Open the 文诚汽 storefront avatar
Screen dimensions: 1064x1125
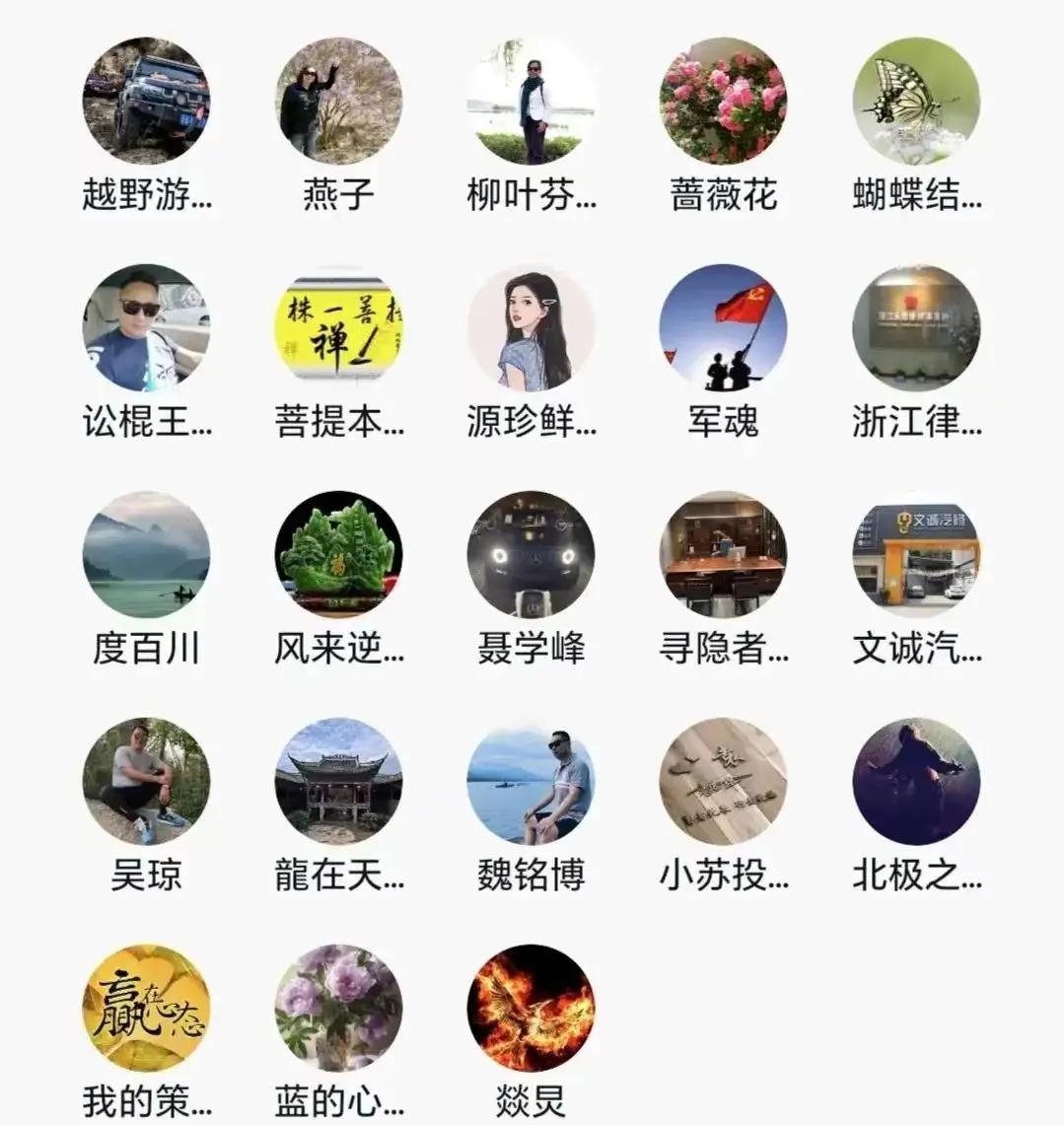[914, 555]
